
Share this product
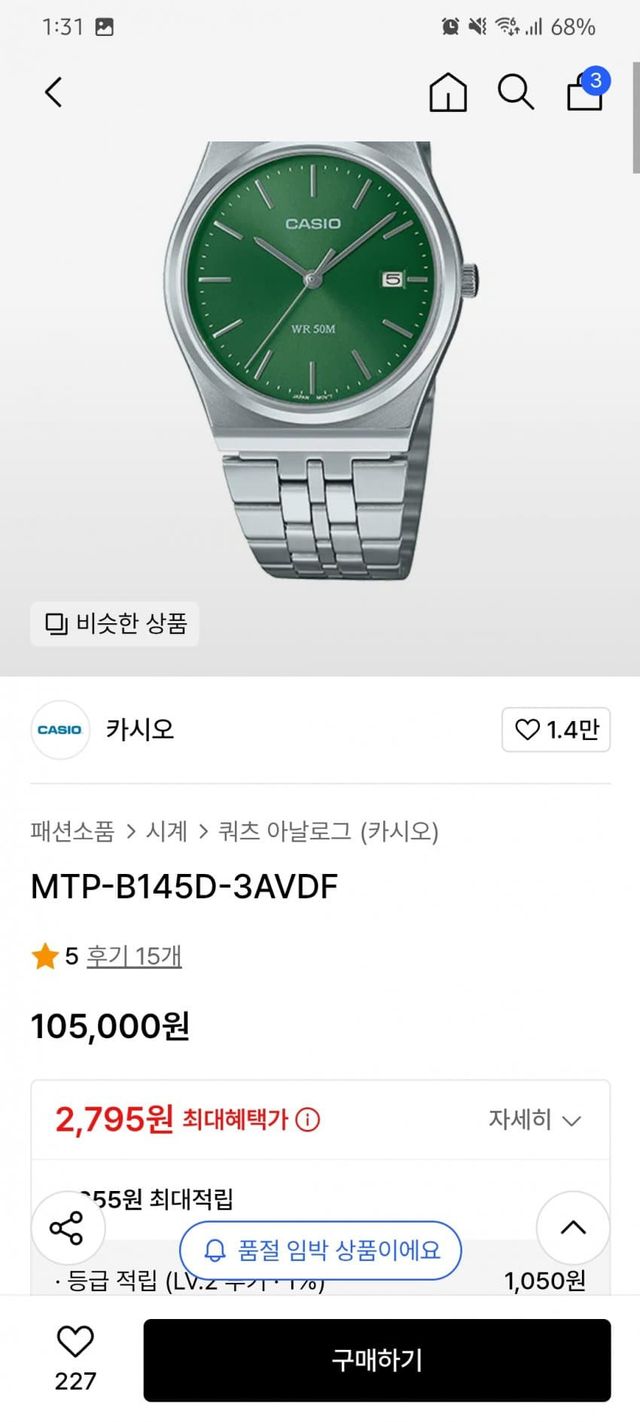66,1228
